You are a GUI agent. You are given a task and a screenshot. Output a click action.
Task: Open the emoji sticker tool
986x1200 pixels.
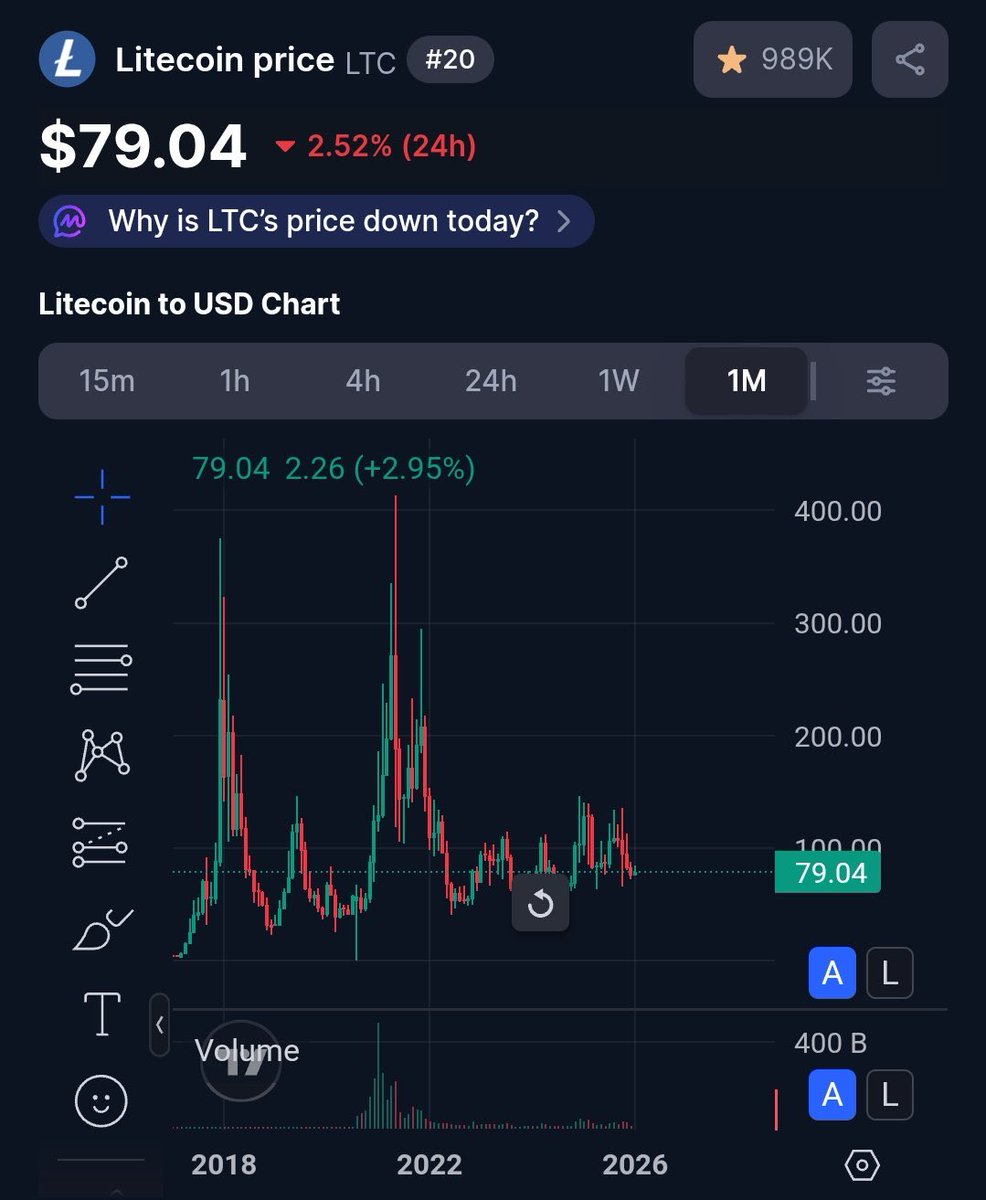click(102, 1101)
